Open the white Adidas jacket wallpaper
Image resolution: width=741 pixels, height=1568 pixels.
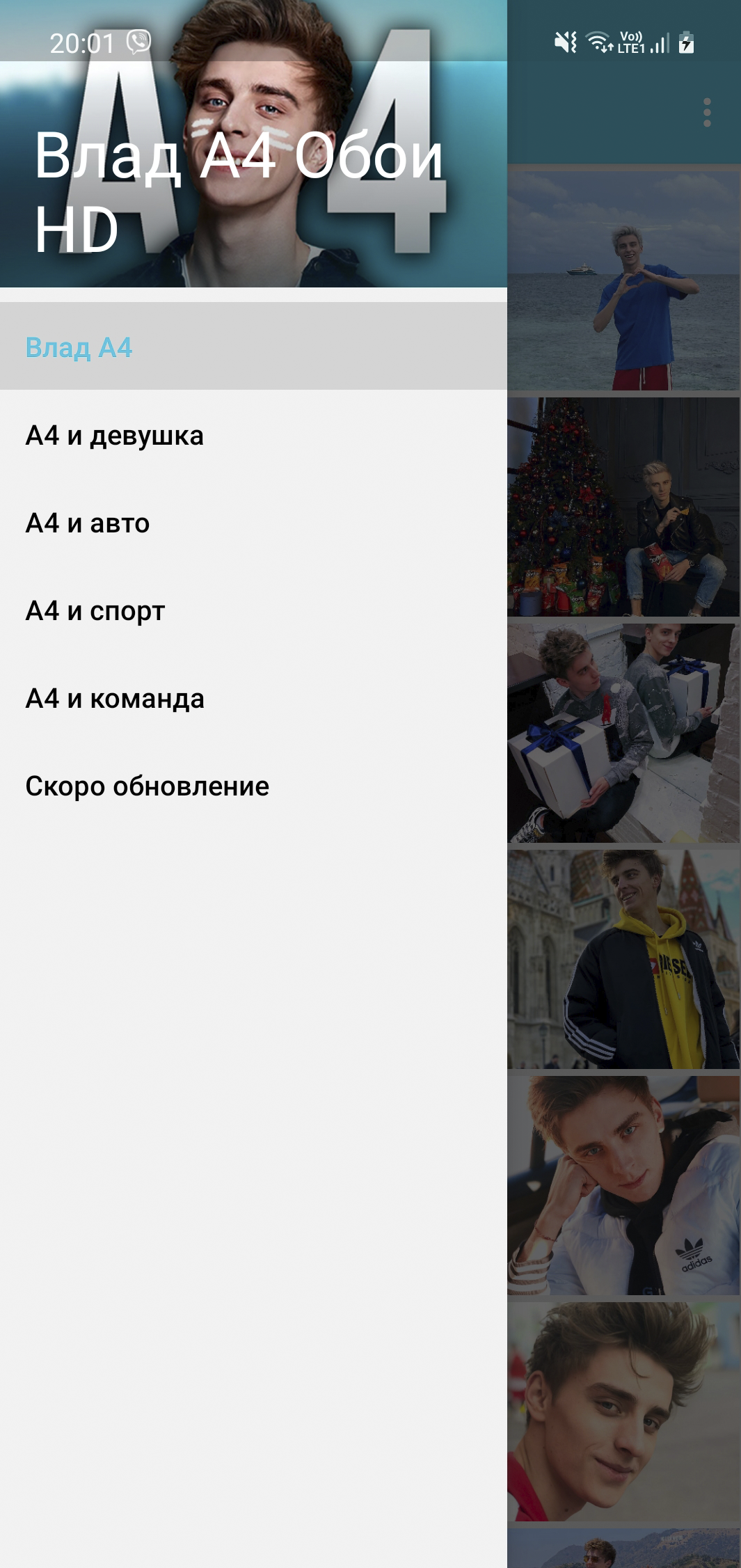tap(623, 1185)
